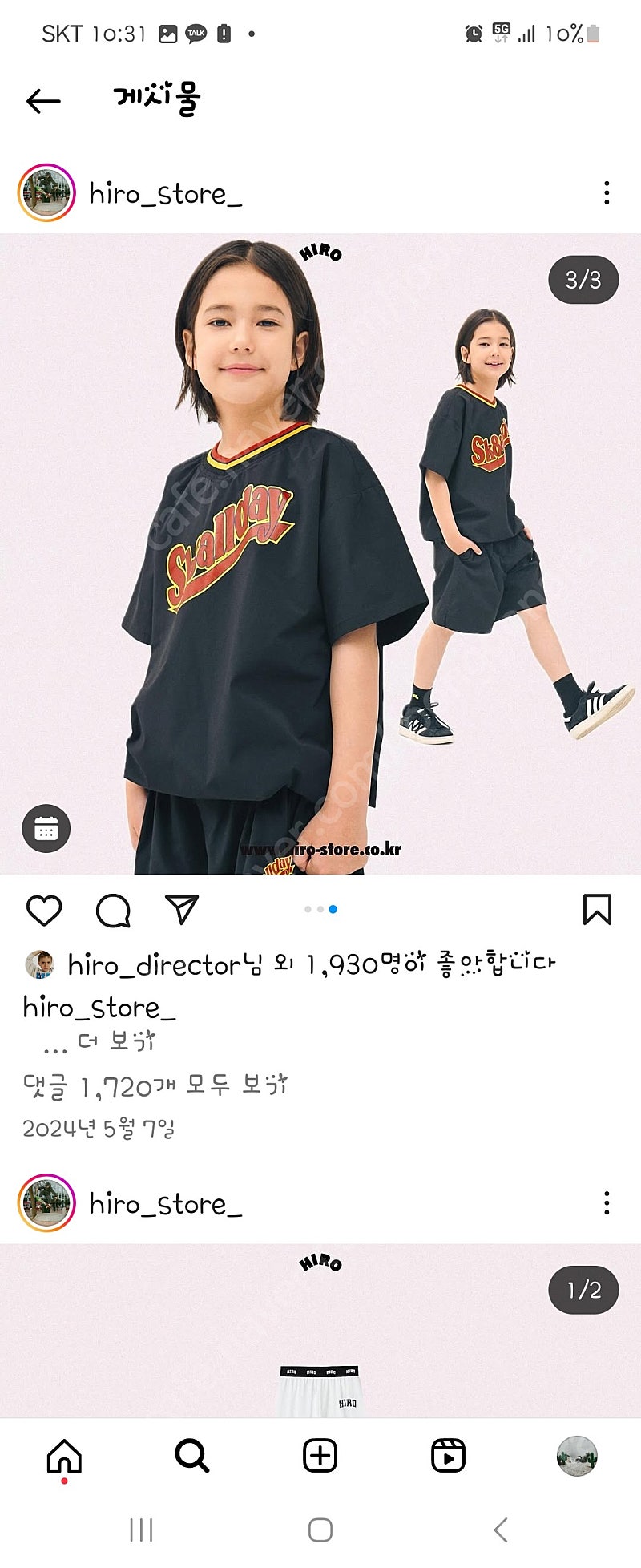Open comments via the speech bubble icon
Image resolution: width=641 pixels, height=1568 pixels.
tap(113, 911)
